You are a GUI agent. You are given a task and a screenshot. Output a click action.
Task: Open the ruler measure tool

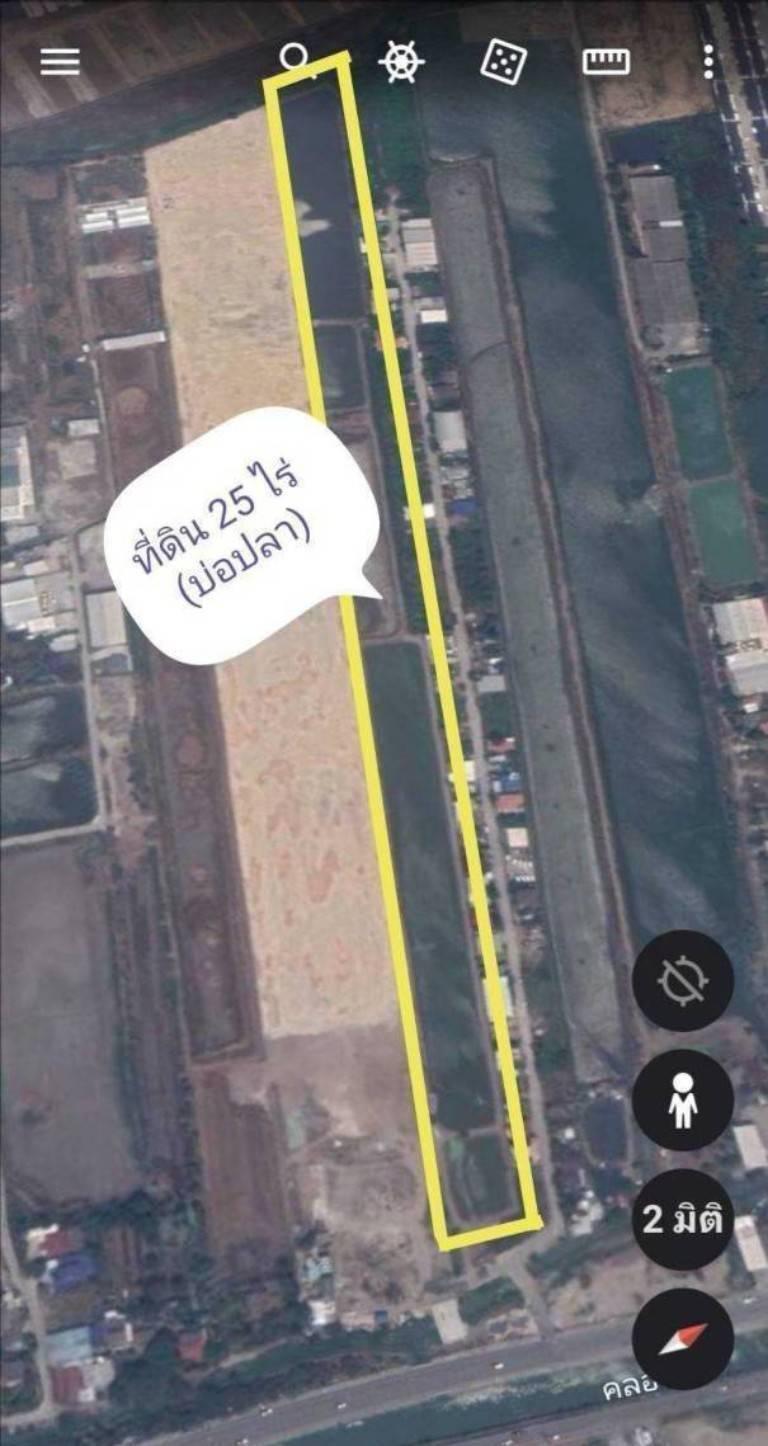tap(606, 61)
